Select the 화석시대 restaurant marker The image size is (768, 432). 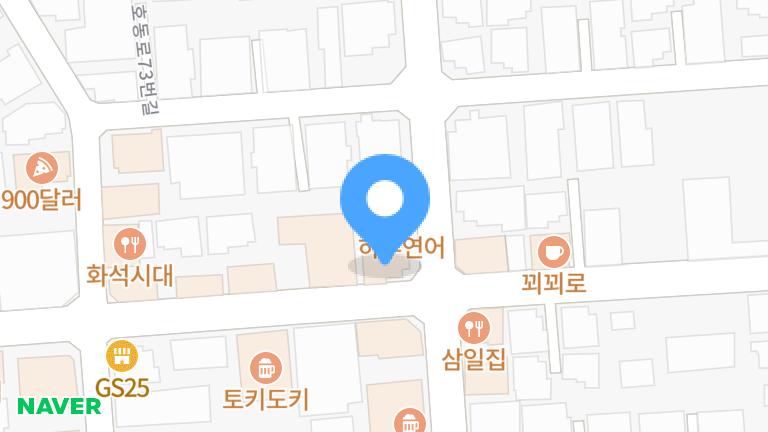click(130, 242)
